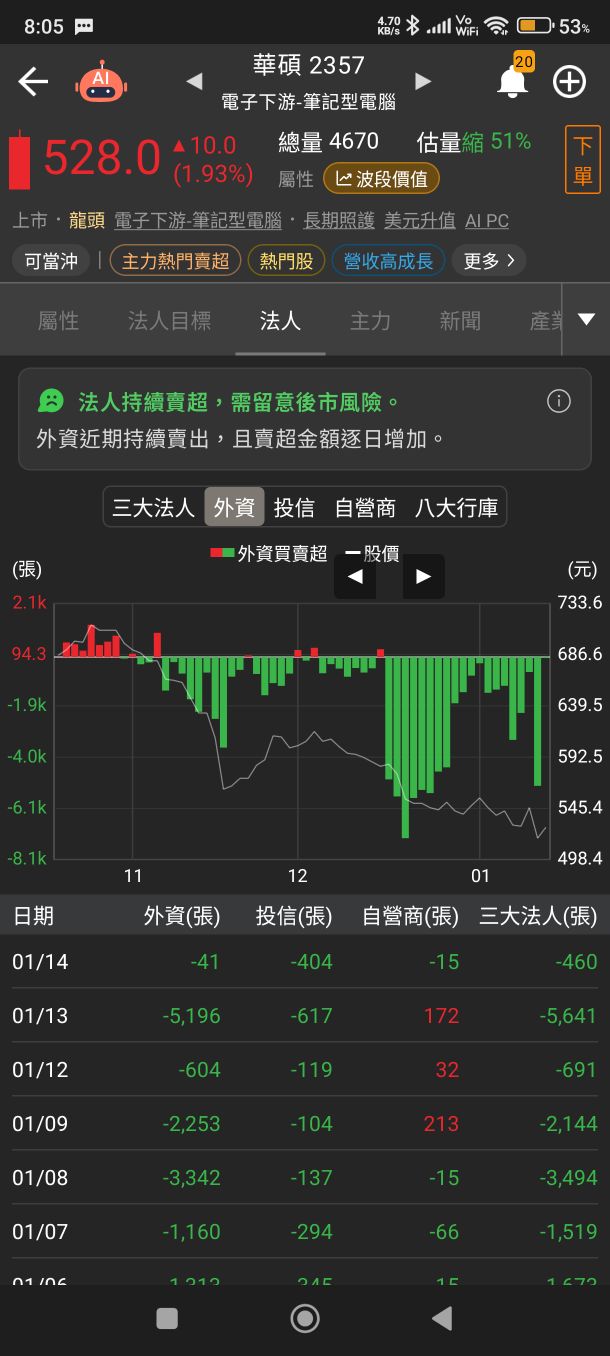Move the chart to earlier dates

(x=355, y=576)
